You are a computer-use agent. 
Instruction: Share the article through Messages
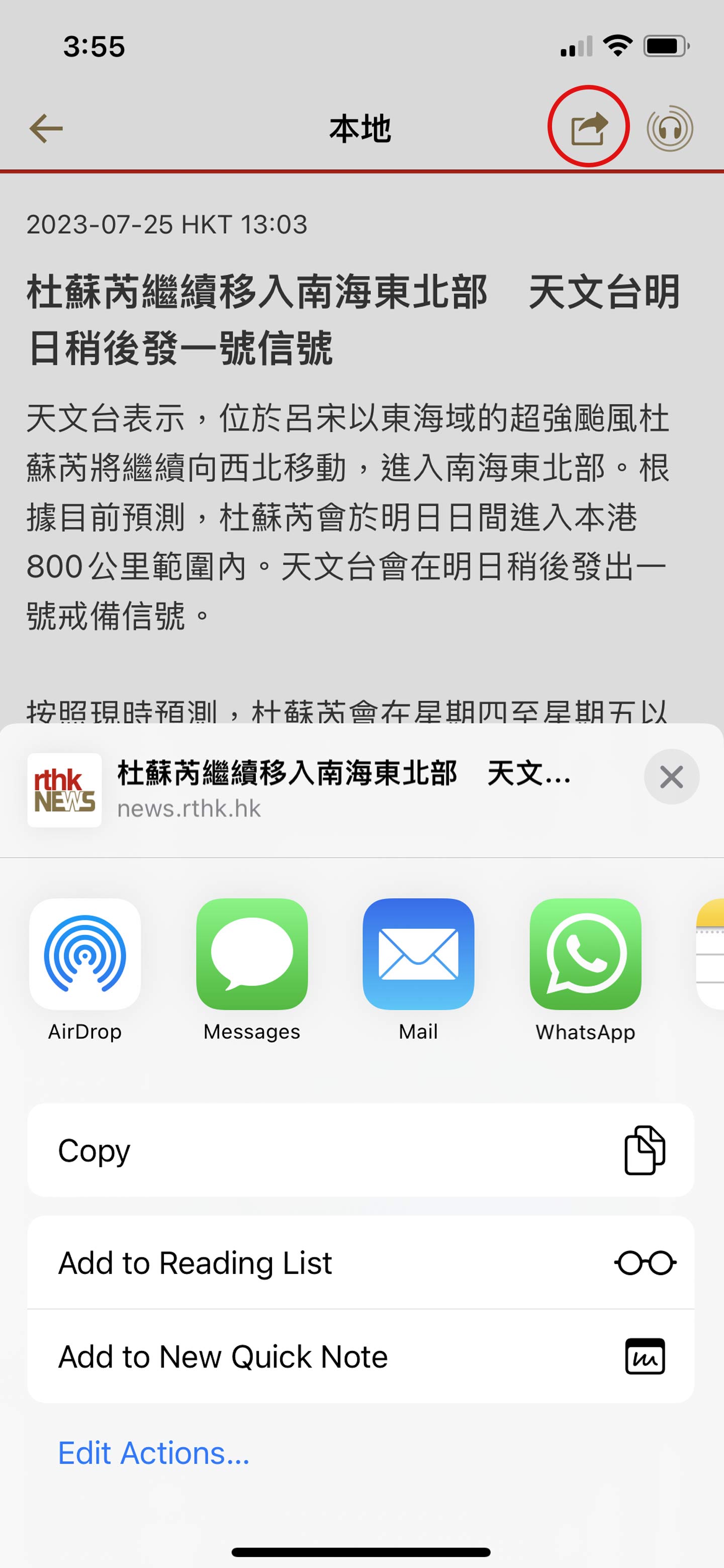coord(251,953)
